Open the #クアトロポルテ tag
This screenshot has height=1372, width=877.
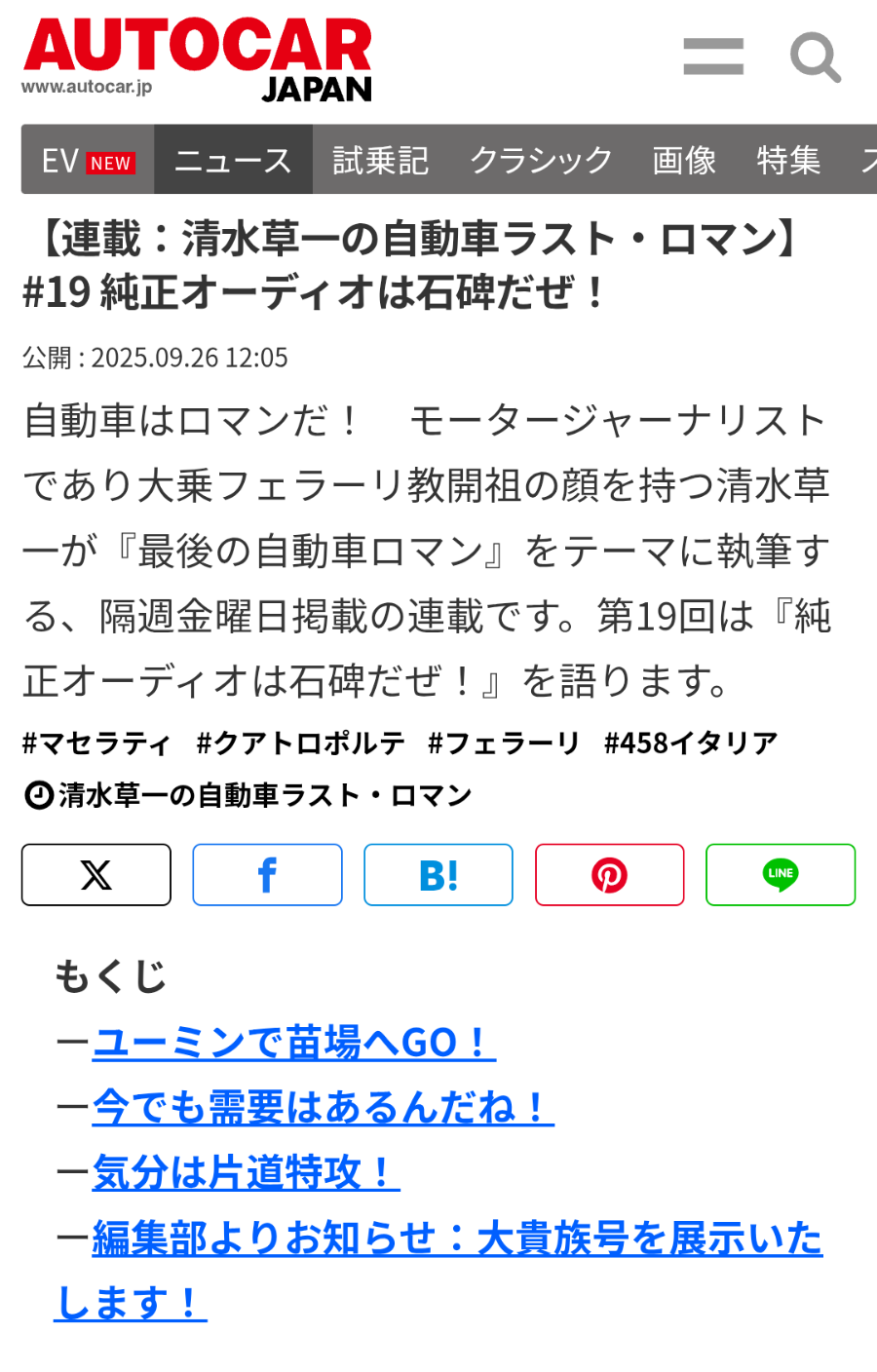[300, 743]
